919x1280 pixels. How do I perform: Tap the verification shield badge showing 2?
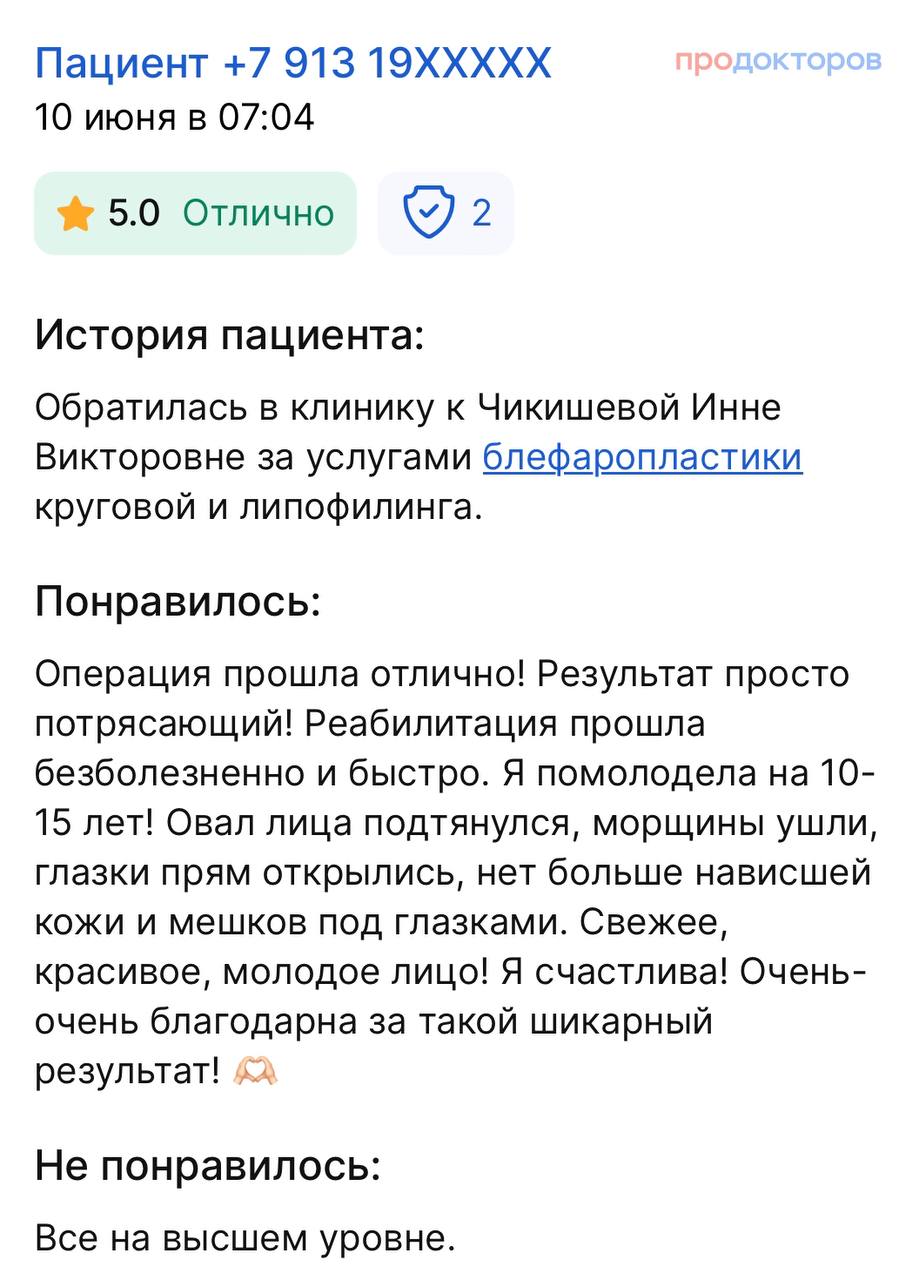point(445,213)
